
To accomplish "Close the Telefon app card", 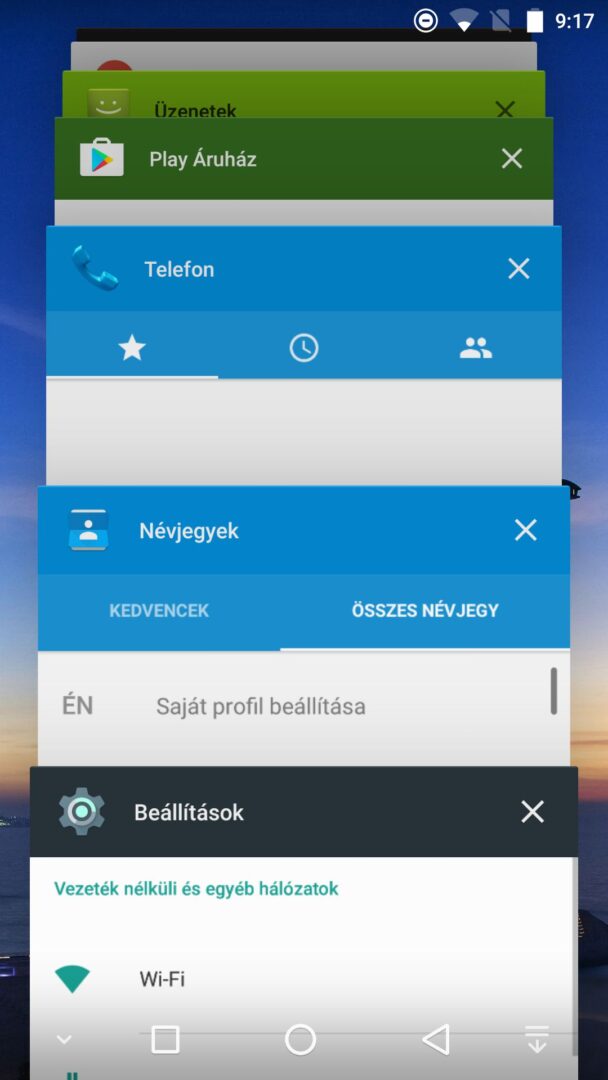I will 518,268.
